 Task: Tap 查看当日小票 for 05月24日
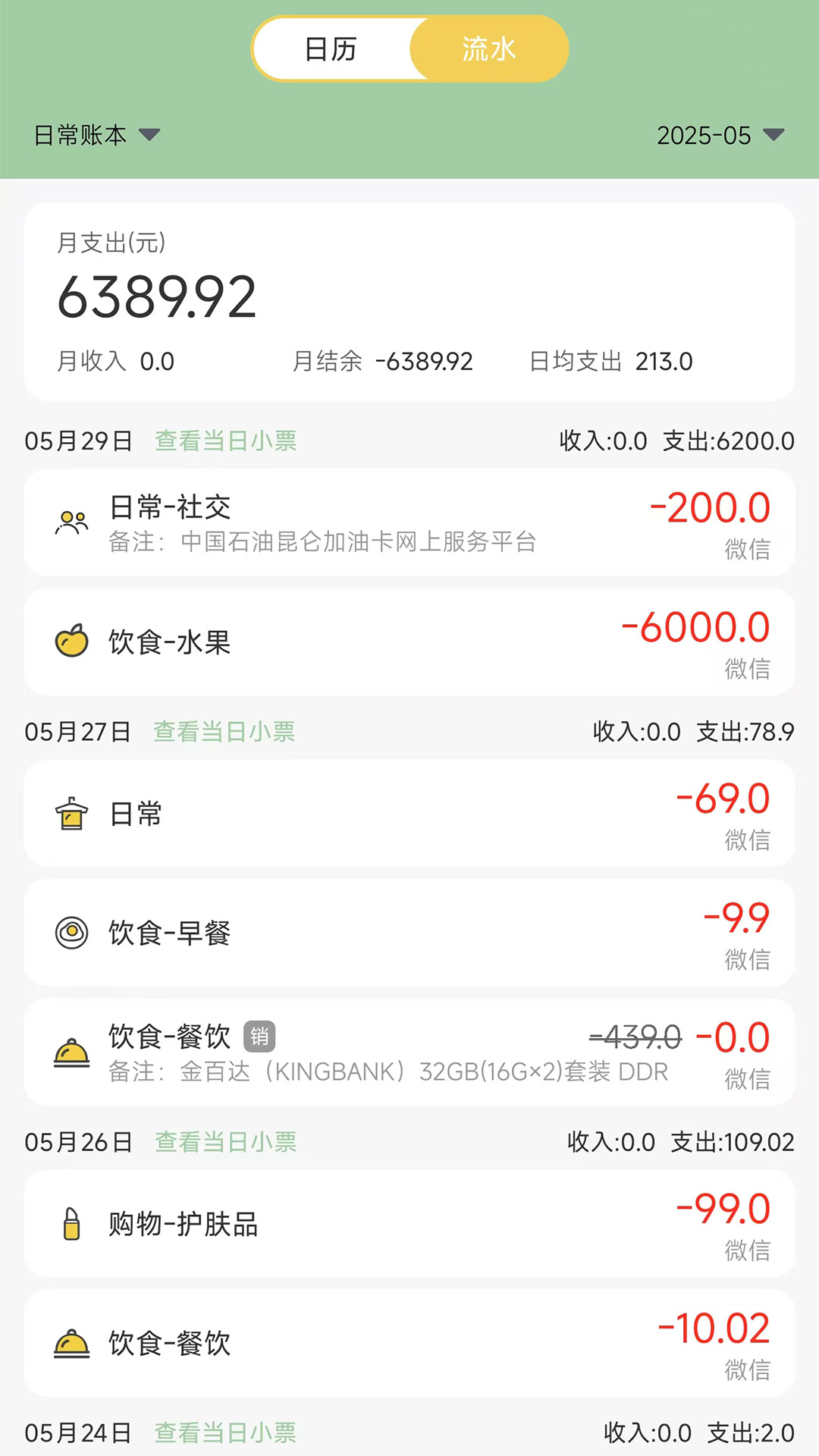point(225,1432)
